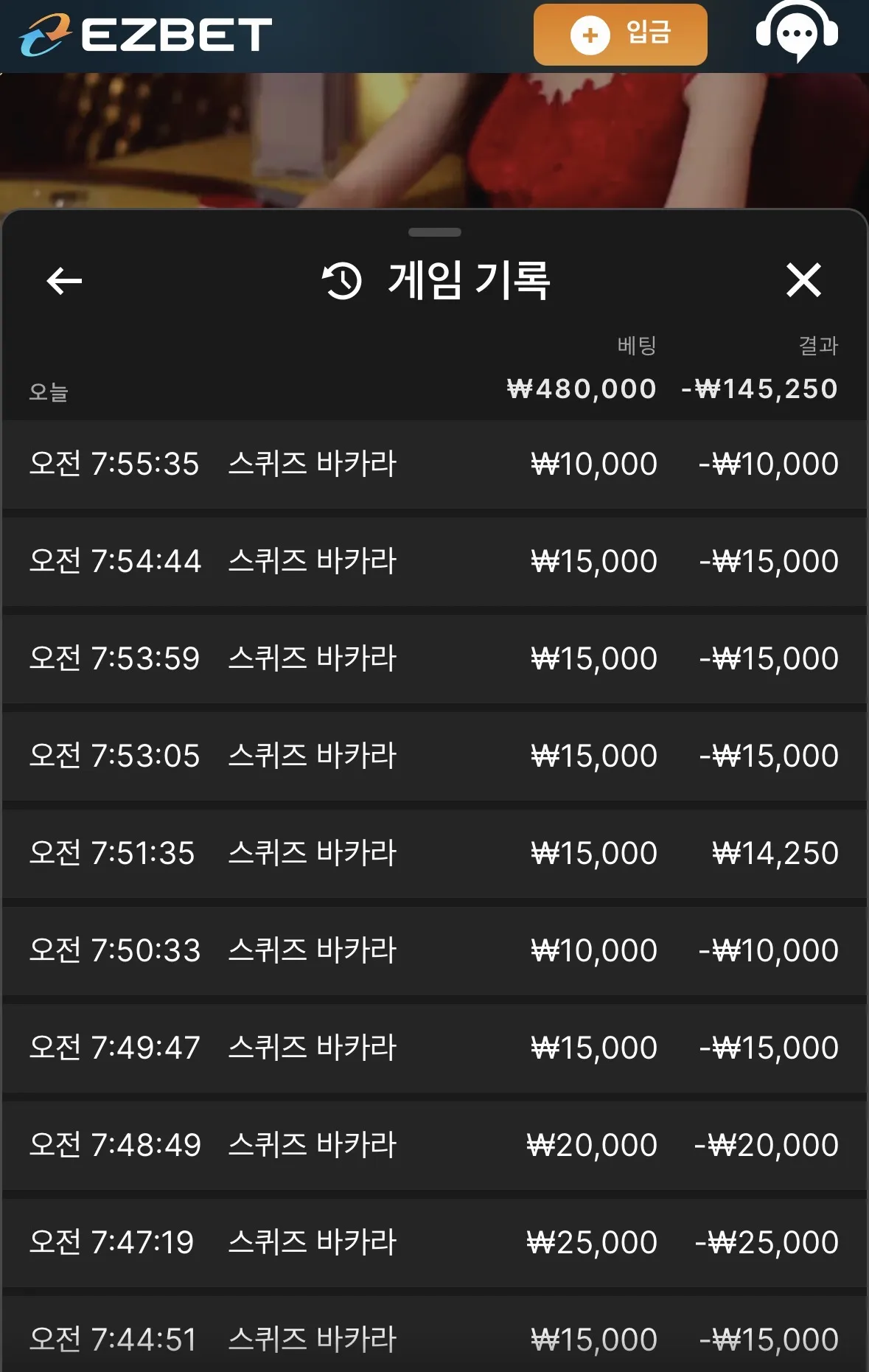Open the 오전 7:47:19 ₩25,000 bet record
869x1372 pixels.
pos(434,1243)
